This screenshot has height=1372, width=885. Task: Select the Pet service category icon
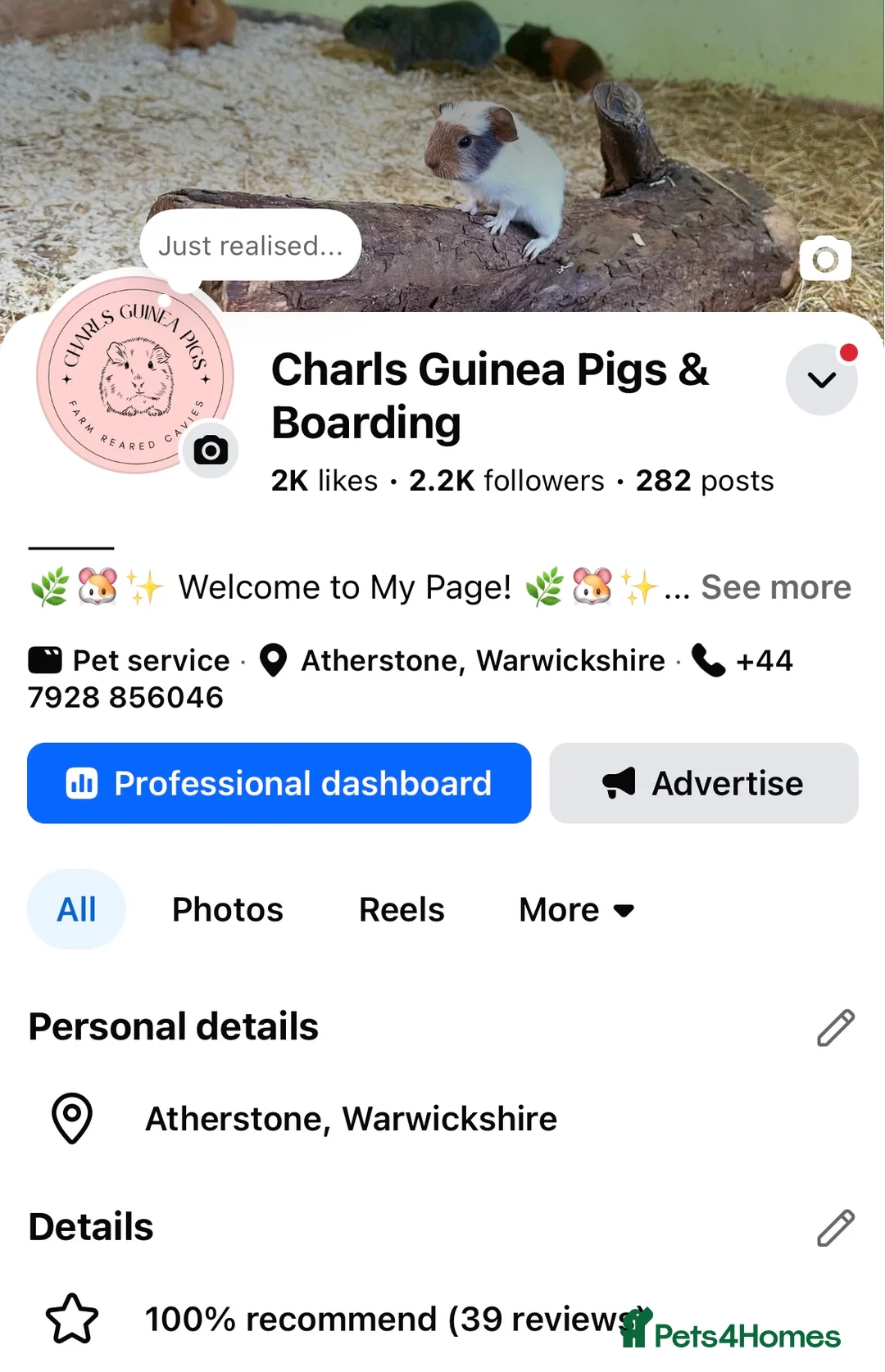[46, 660]
